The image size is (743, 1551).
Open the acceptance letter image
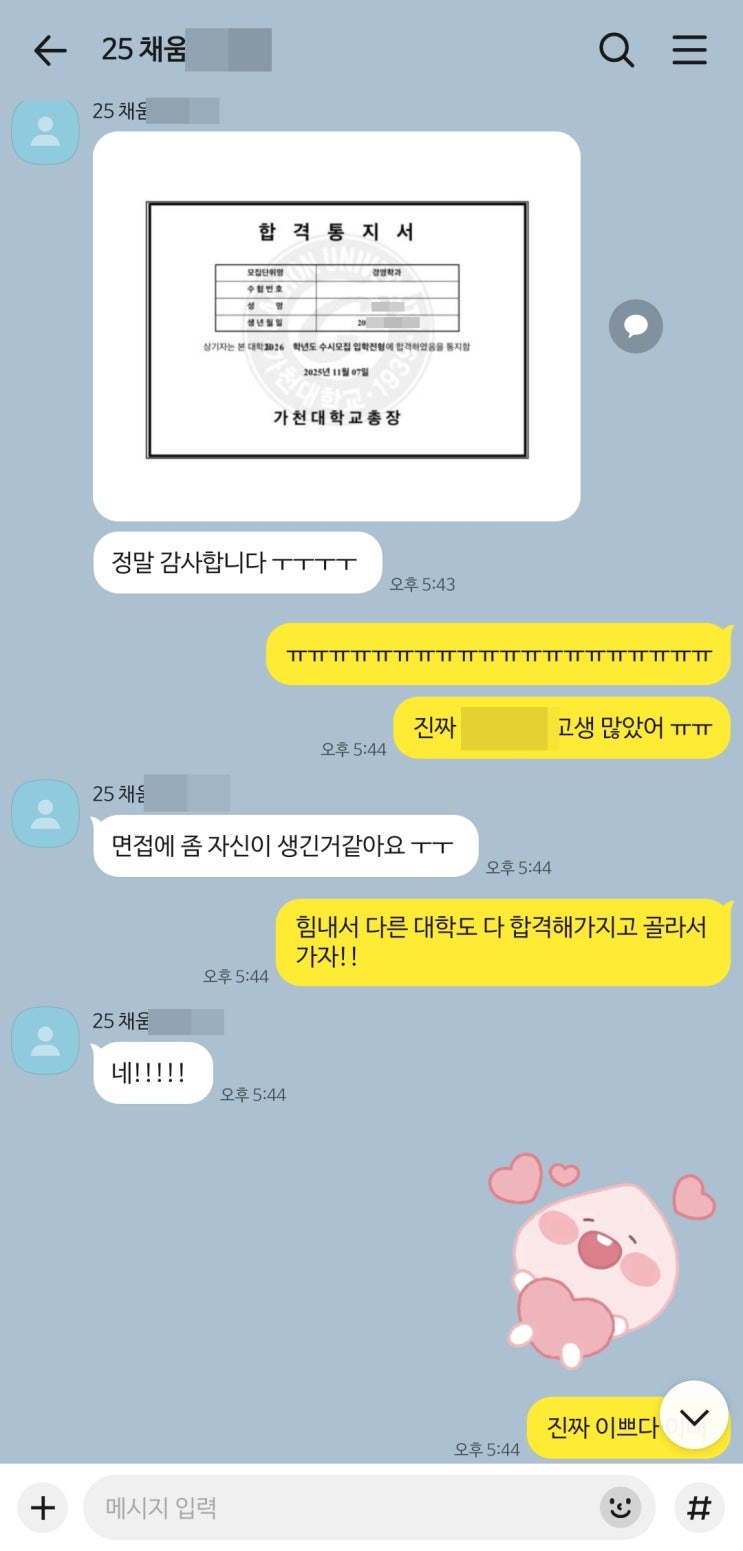click(x=337, y=329)
